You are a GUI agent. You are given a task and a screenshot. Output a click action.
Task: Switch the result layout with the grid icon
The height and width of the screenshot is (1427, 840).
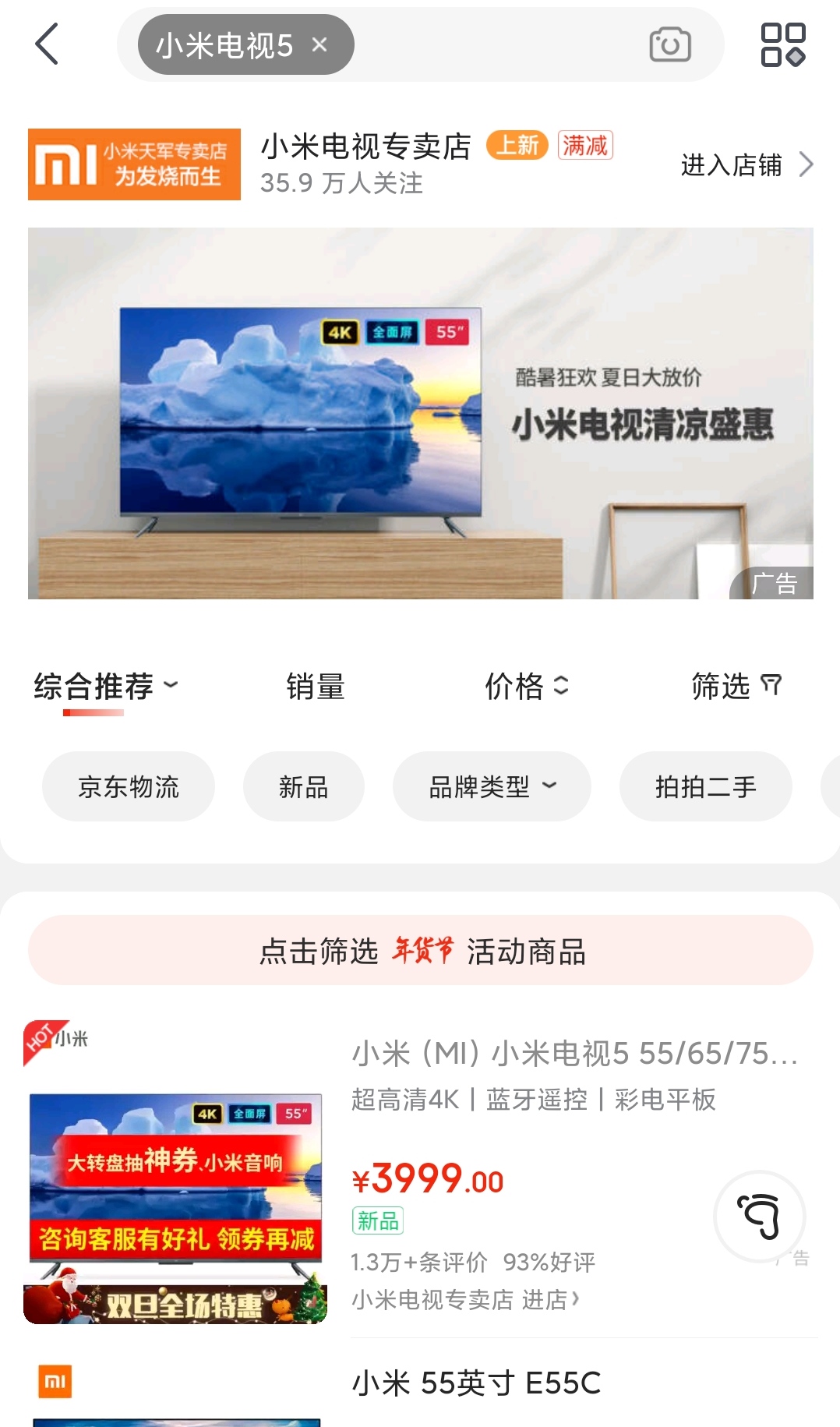pos(783,44)
